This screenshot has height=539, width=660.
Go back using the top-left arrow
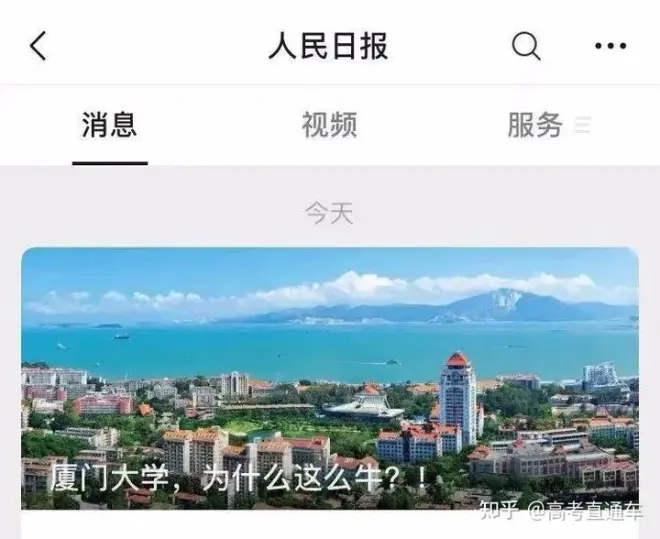38,46
